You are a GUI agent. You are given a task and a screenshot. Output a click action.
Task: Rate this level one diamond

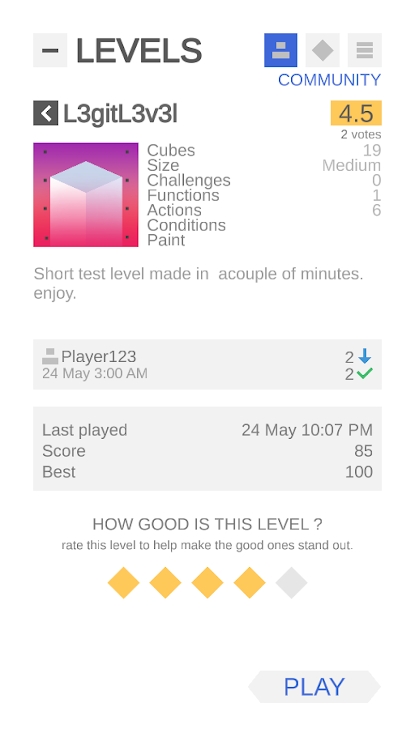124,583
